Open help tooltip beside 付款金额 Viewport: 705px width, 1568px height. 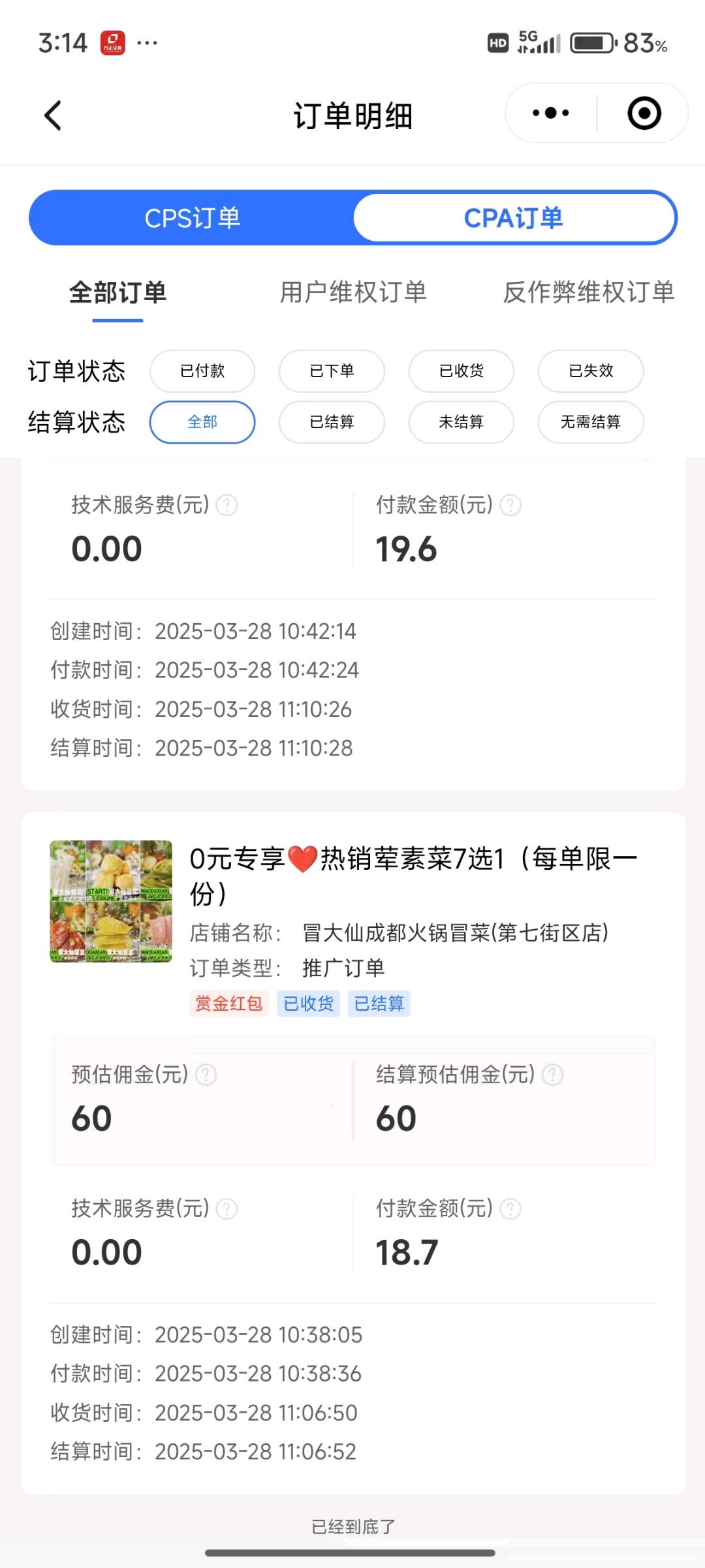coord(509,504)
